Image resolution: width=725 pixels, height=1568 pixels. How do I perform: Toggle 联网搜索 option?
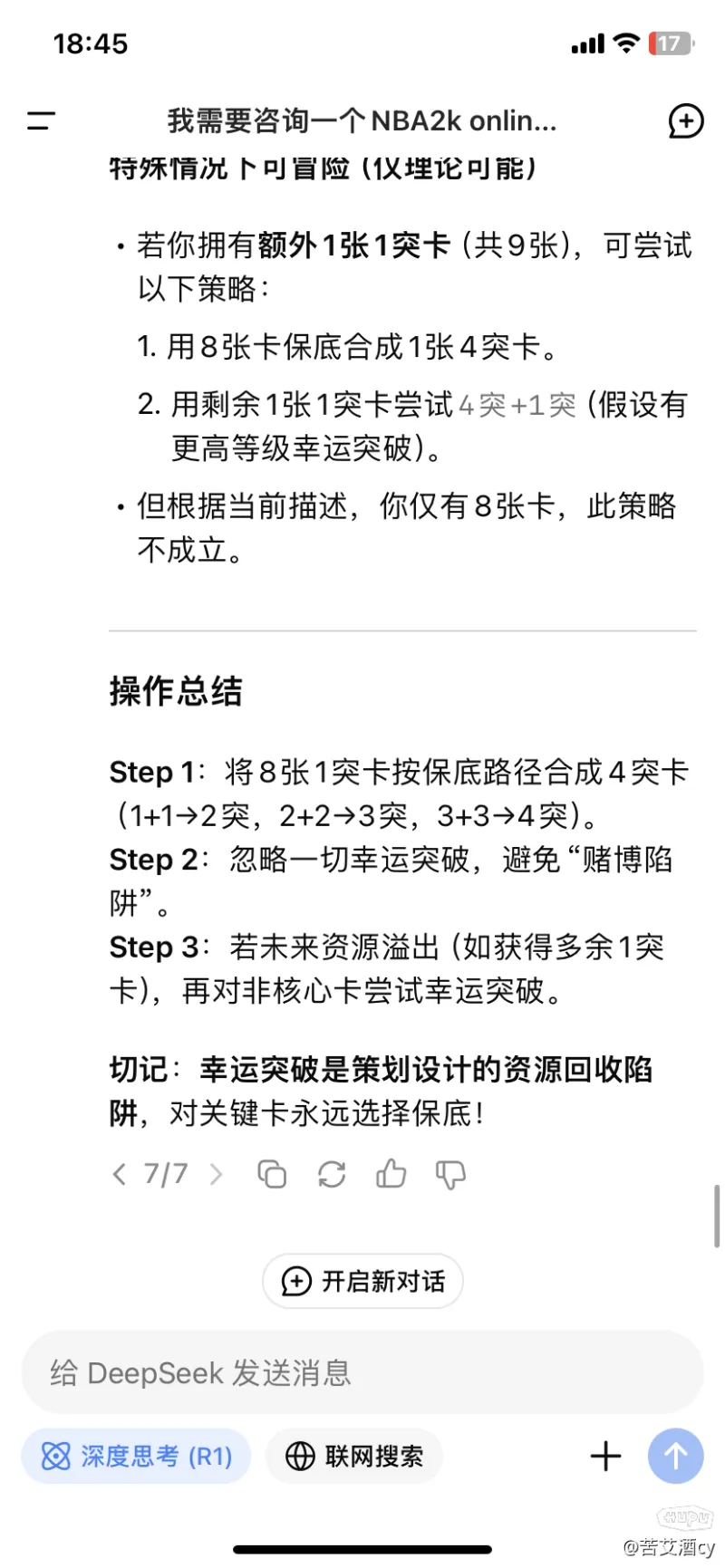(x=353, y=1457)
